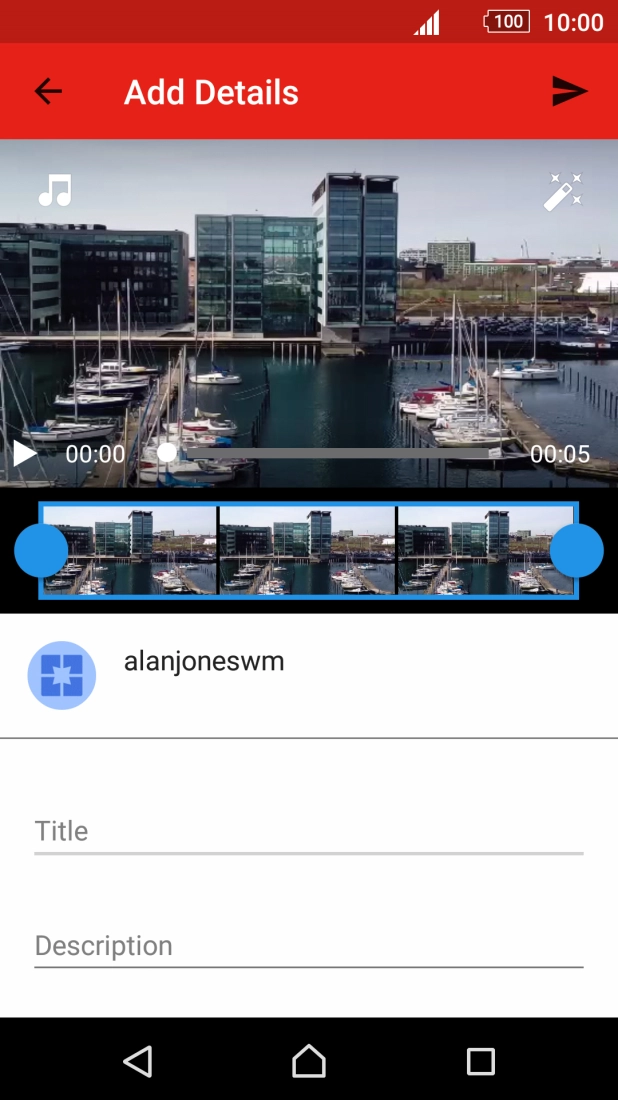Viewport: 618px width, 1100px height.
Task: Focus the Title text field
Action: tap(308, 831)
